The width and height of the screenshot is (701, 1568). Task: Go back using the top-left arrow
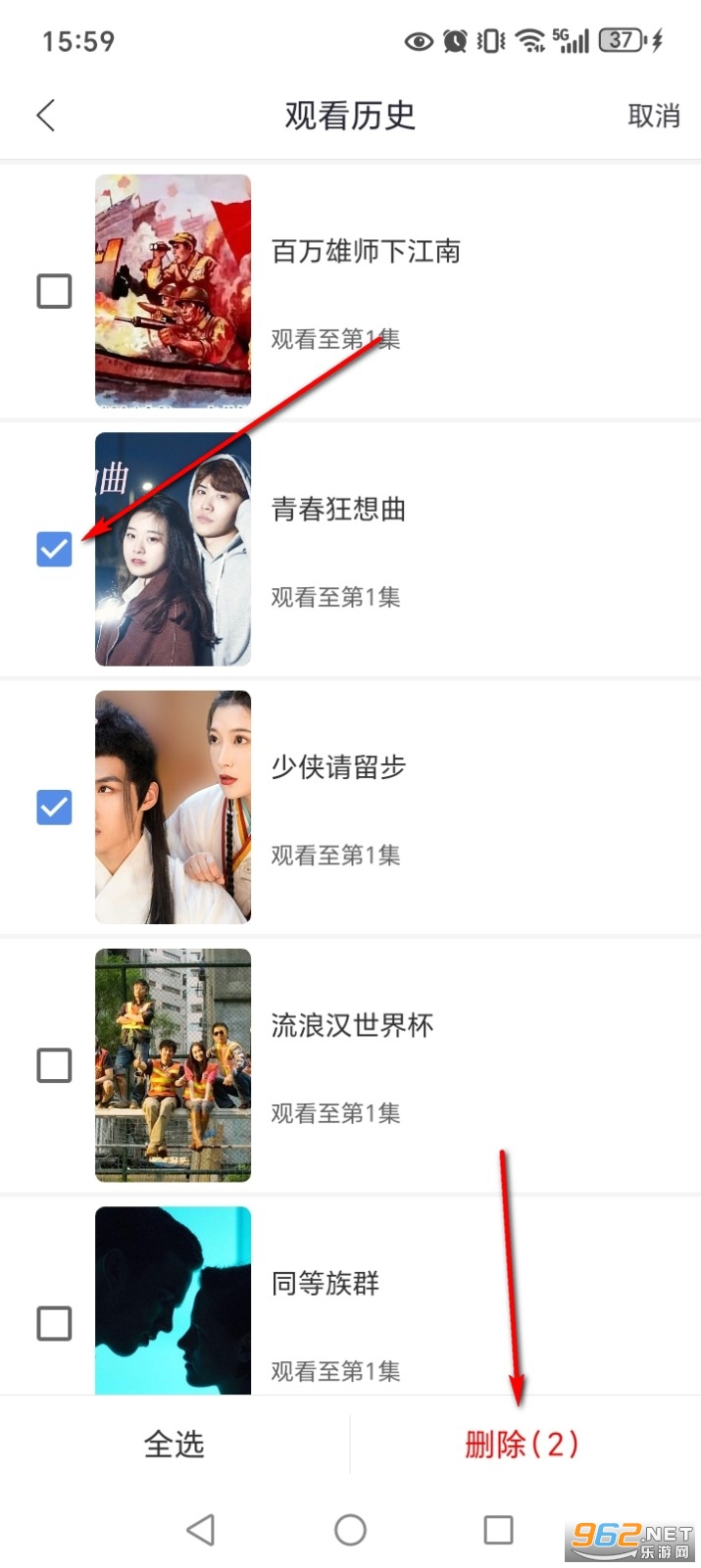point(46,116)
